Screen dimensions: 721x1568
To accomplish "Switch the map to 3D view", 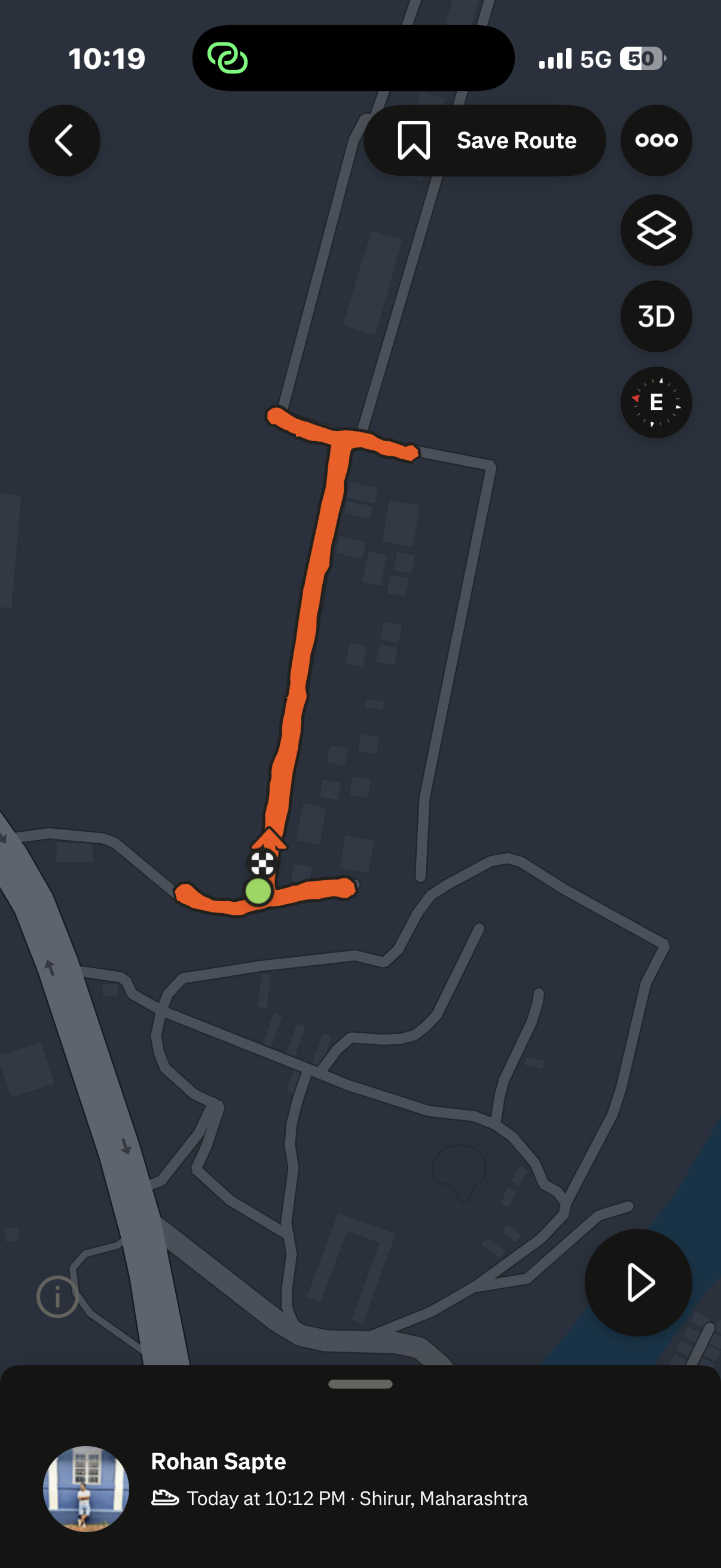I will pyautogui.click(x=656, y=316).
